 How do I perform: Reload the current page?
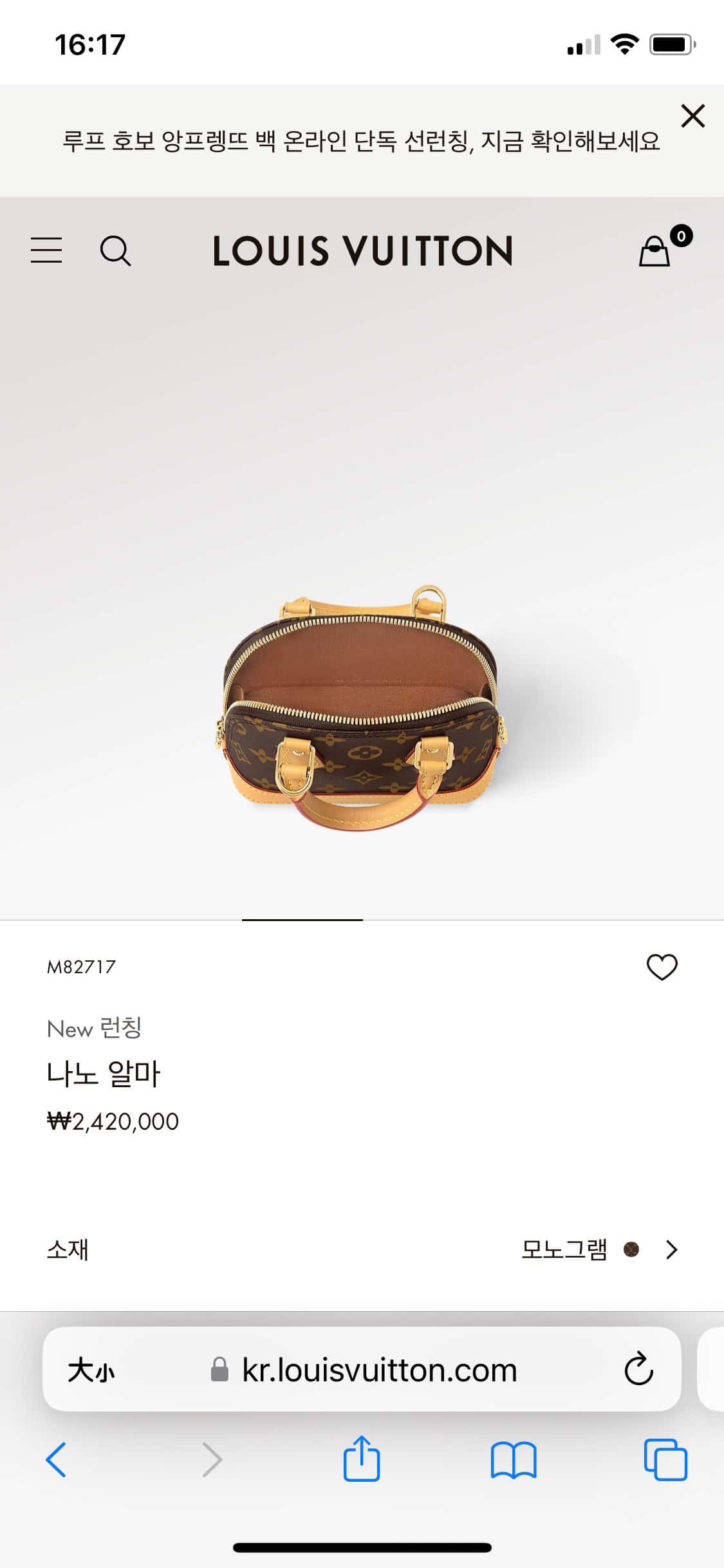tap(638, 1369)
